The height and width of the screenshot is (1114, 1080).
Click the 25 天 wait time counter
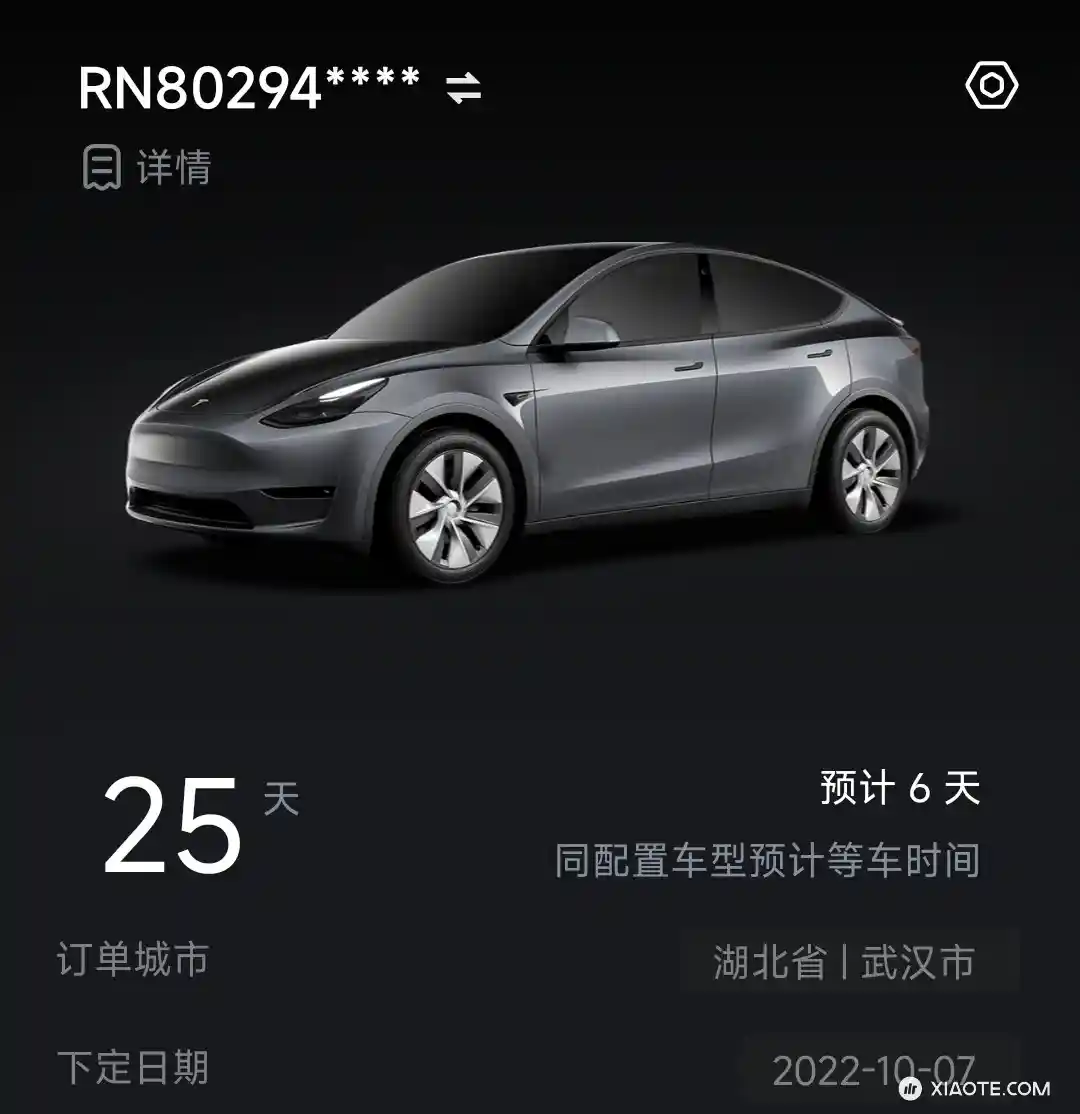pyautogui.click(x=190, y=820)
